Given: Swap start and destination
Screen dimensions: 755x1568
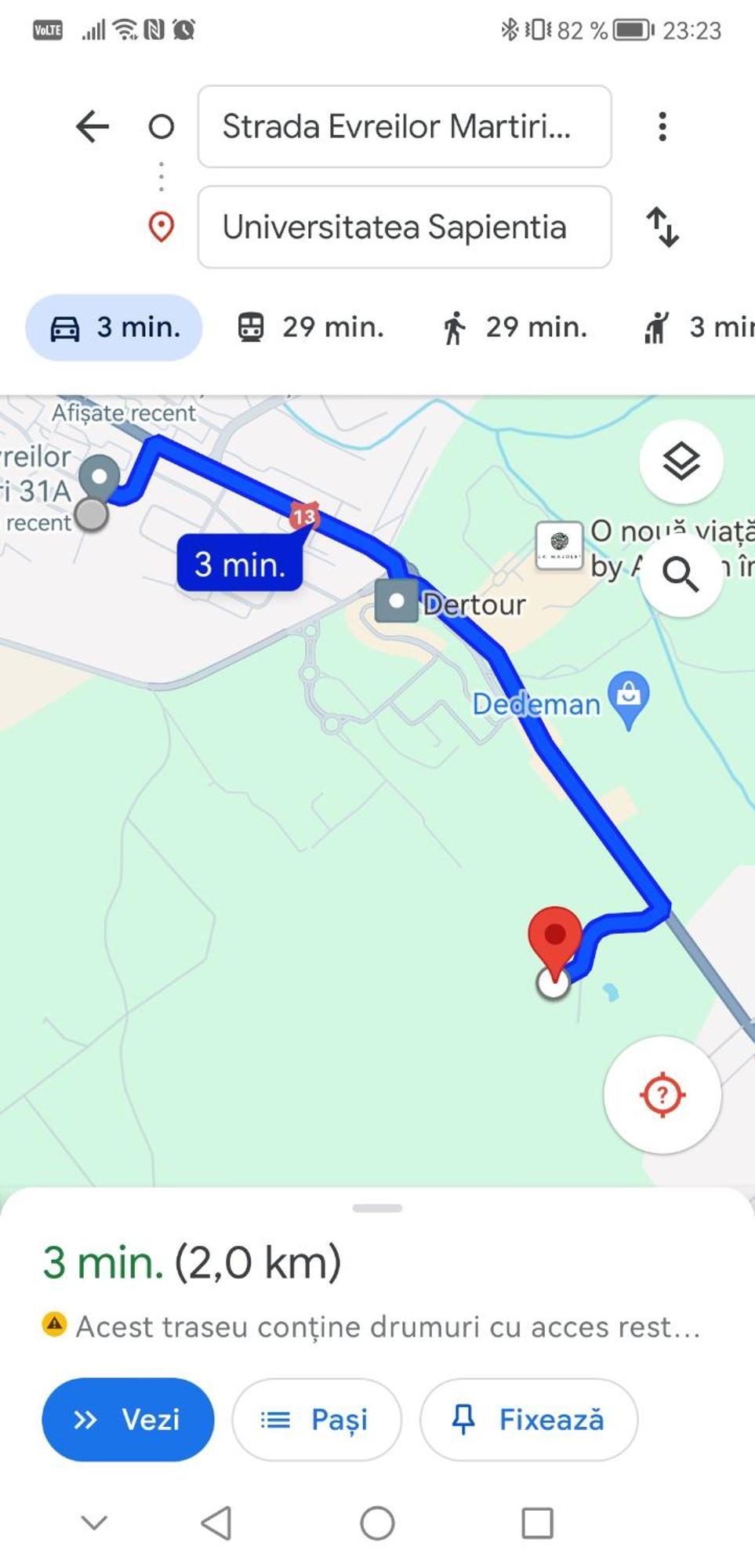Looking at the screenshot, I should coord(662,227).
